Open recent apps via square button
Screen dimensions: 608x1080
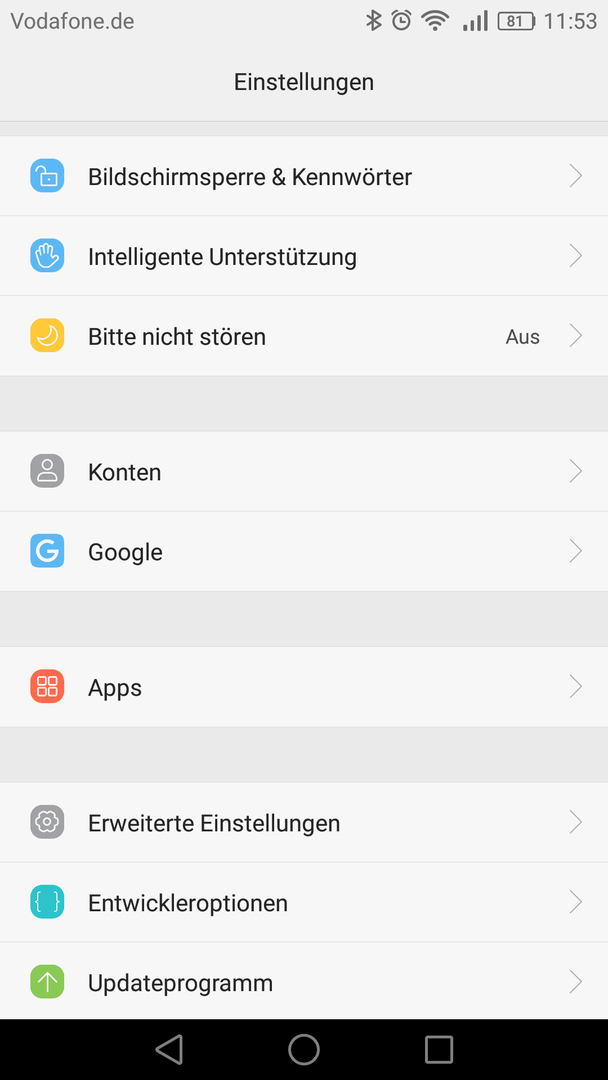point(439,1050)
